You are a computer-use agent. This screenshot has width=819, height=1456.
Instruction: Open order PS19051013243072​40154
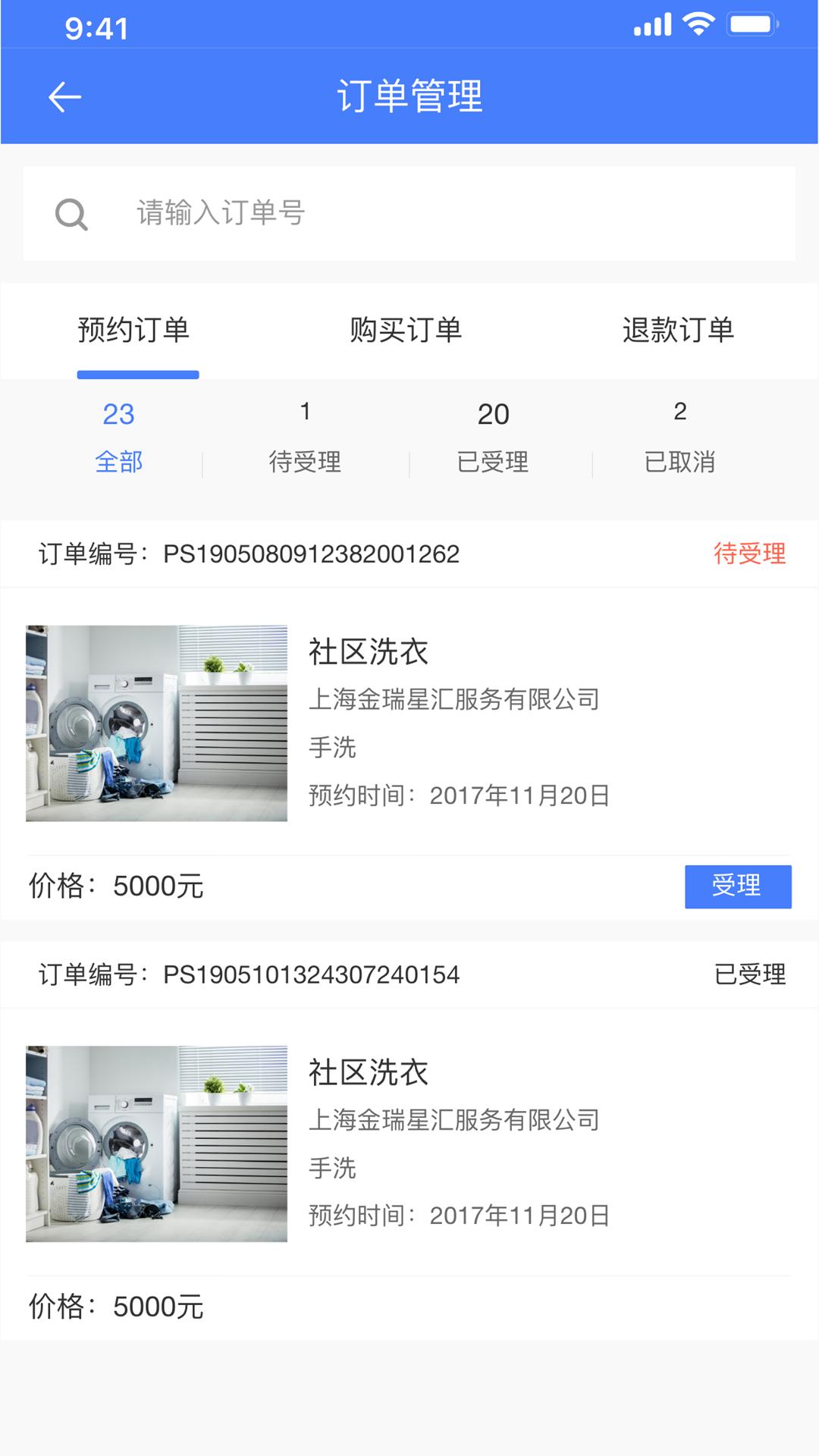coord(409,1143)
